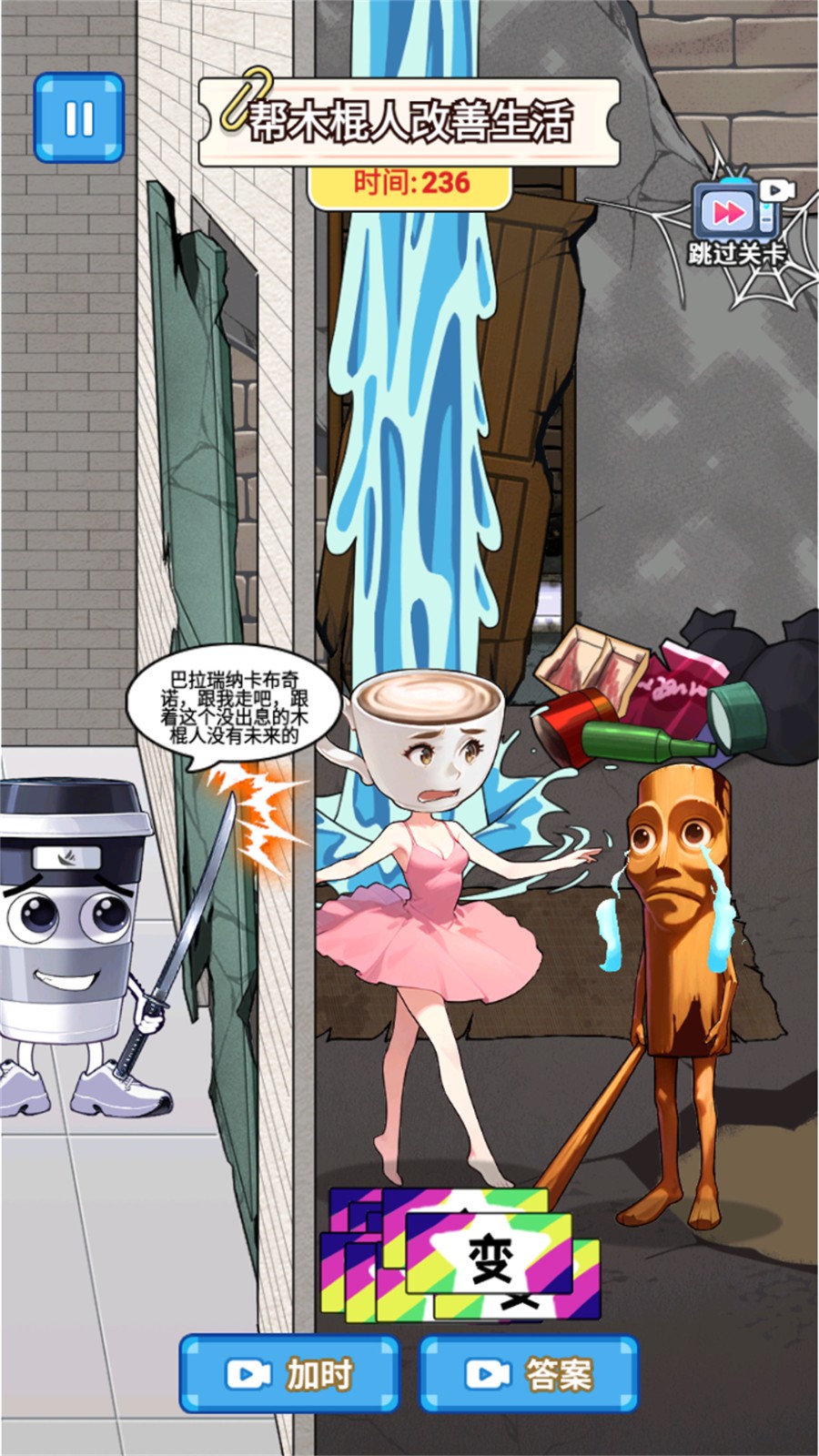Tap 加时 to add extra time
This screenshot has height=1456, width=819.
point(288,1373)
